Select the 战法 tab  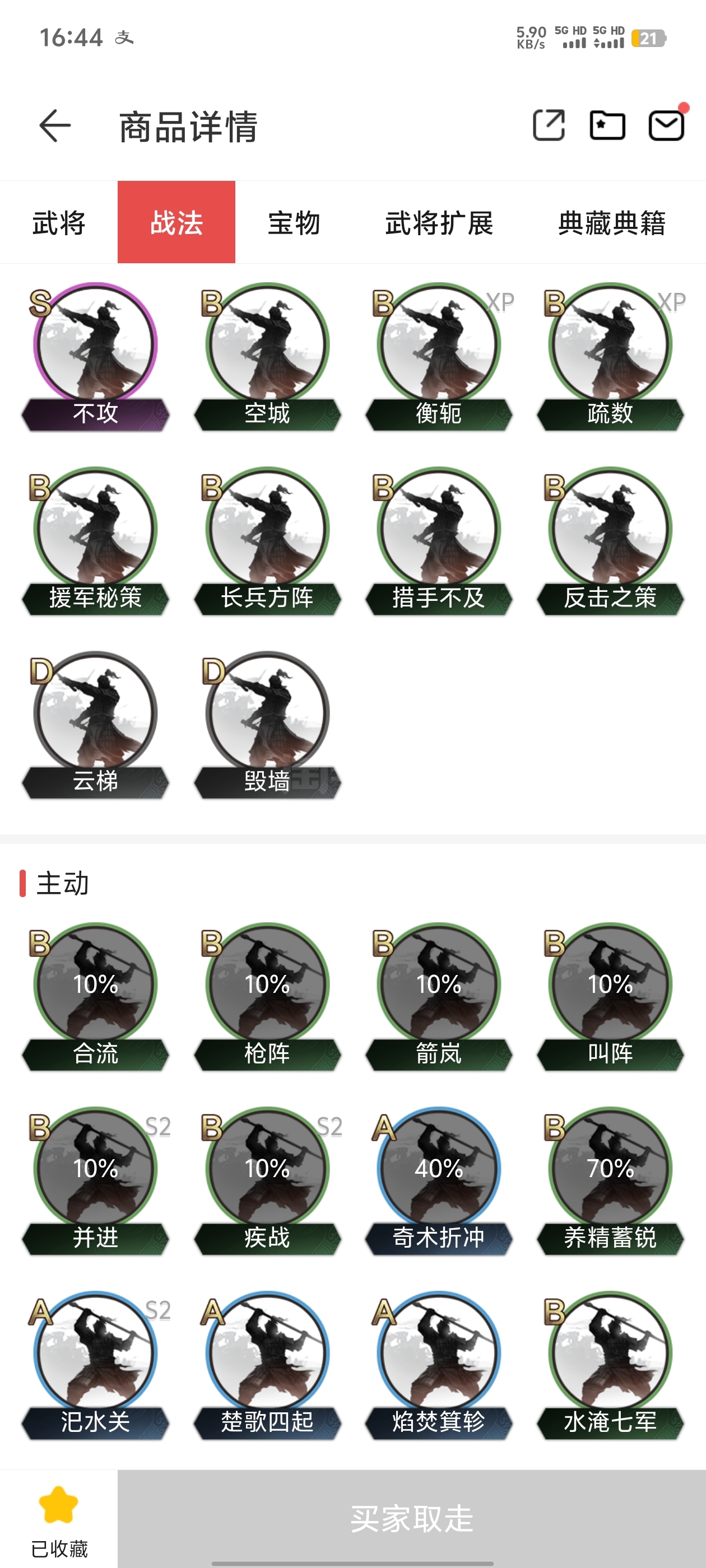tap(176, 223)
